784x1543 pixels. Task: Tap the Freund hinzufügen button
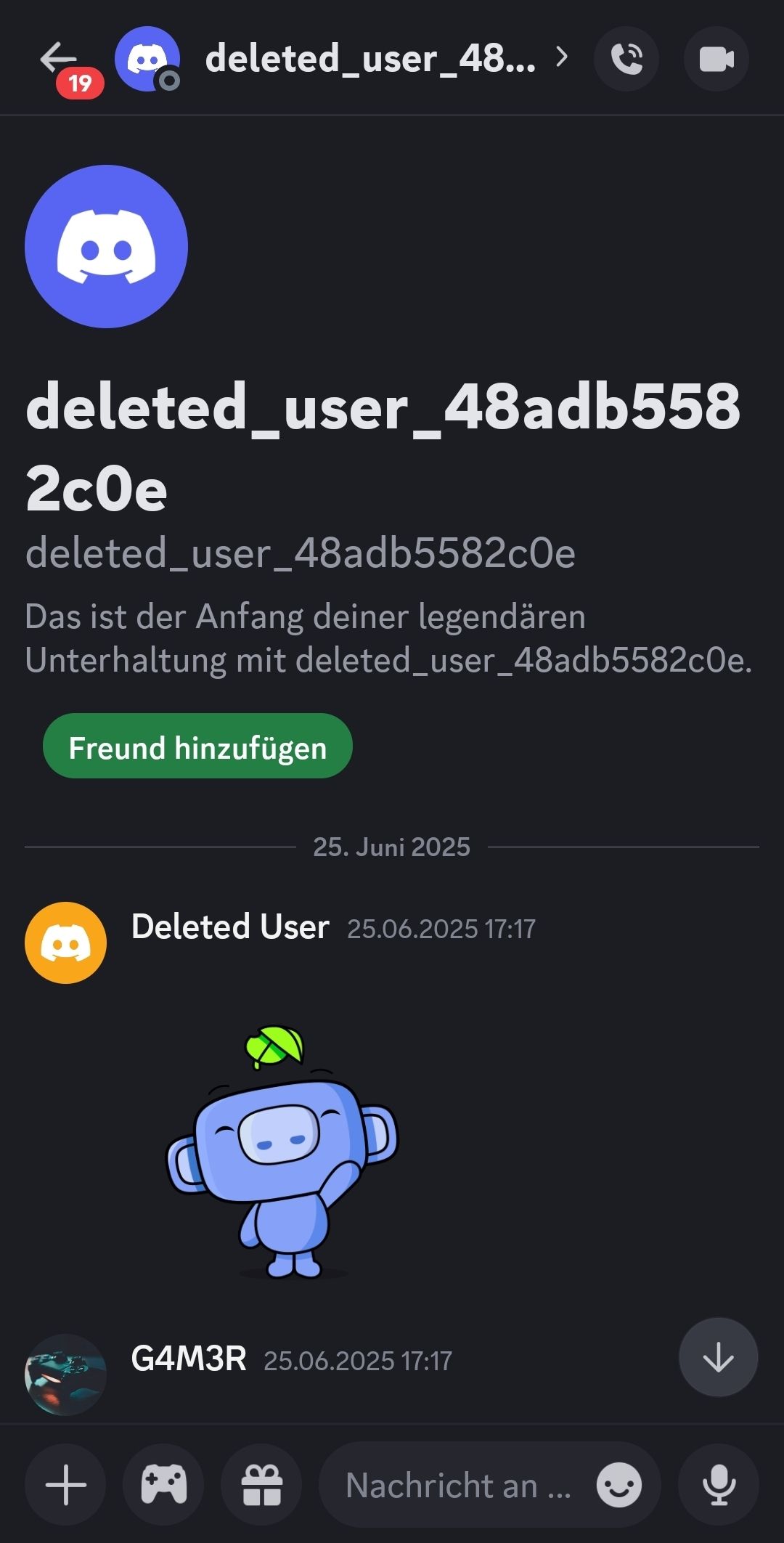coord(197,746)
